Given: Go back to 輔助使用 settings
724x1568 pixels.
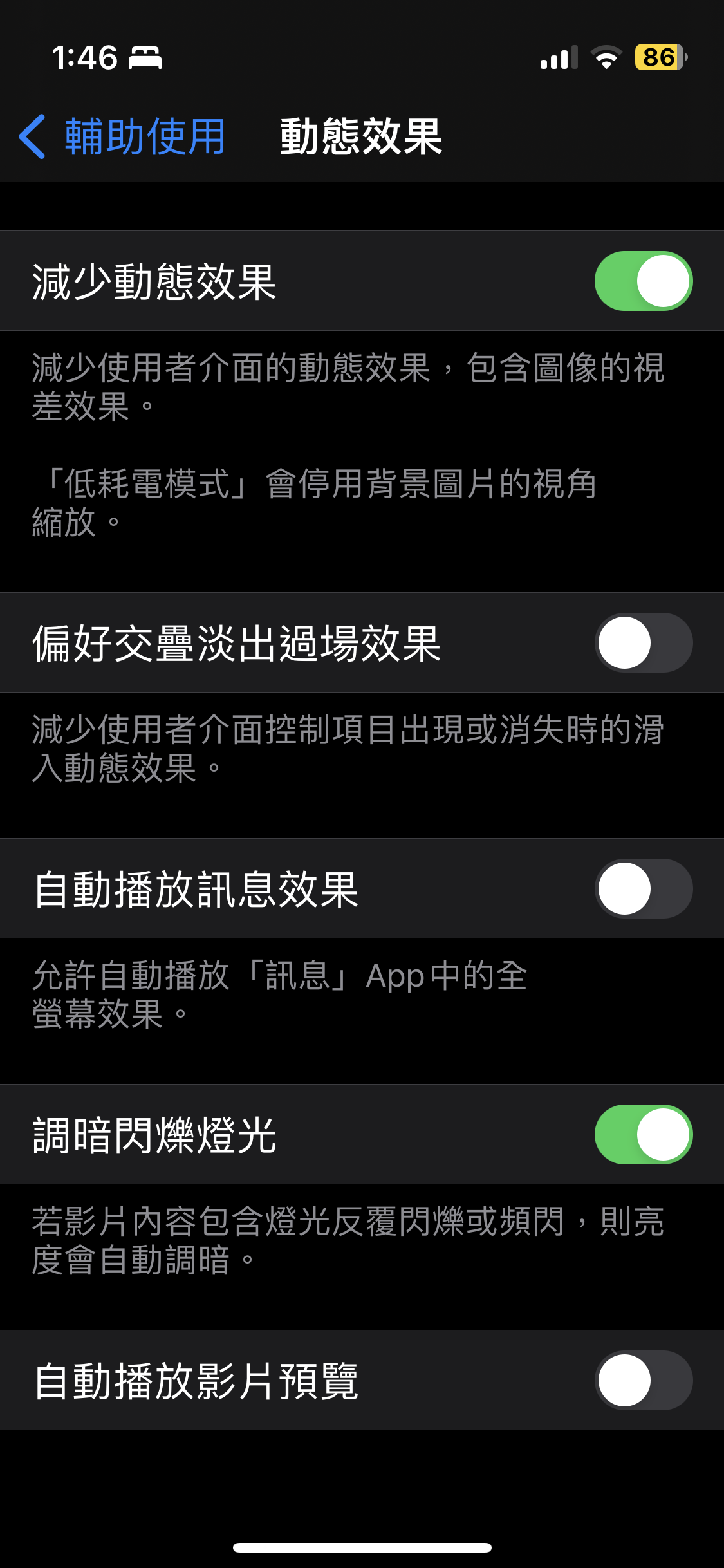Looking at the screenshot, I should (x=122, y=136).
